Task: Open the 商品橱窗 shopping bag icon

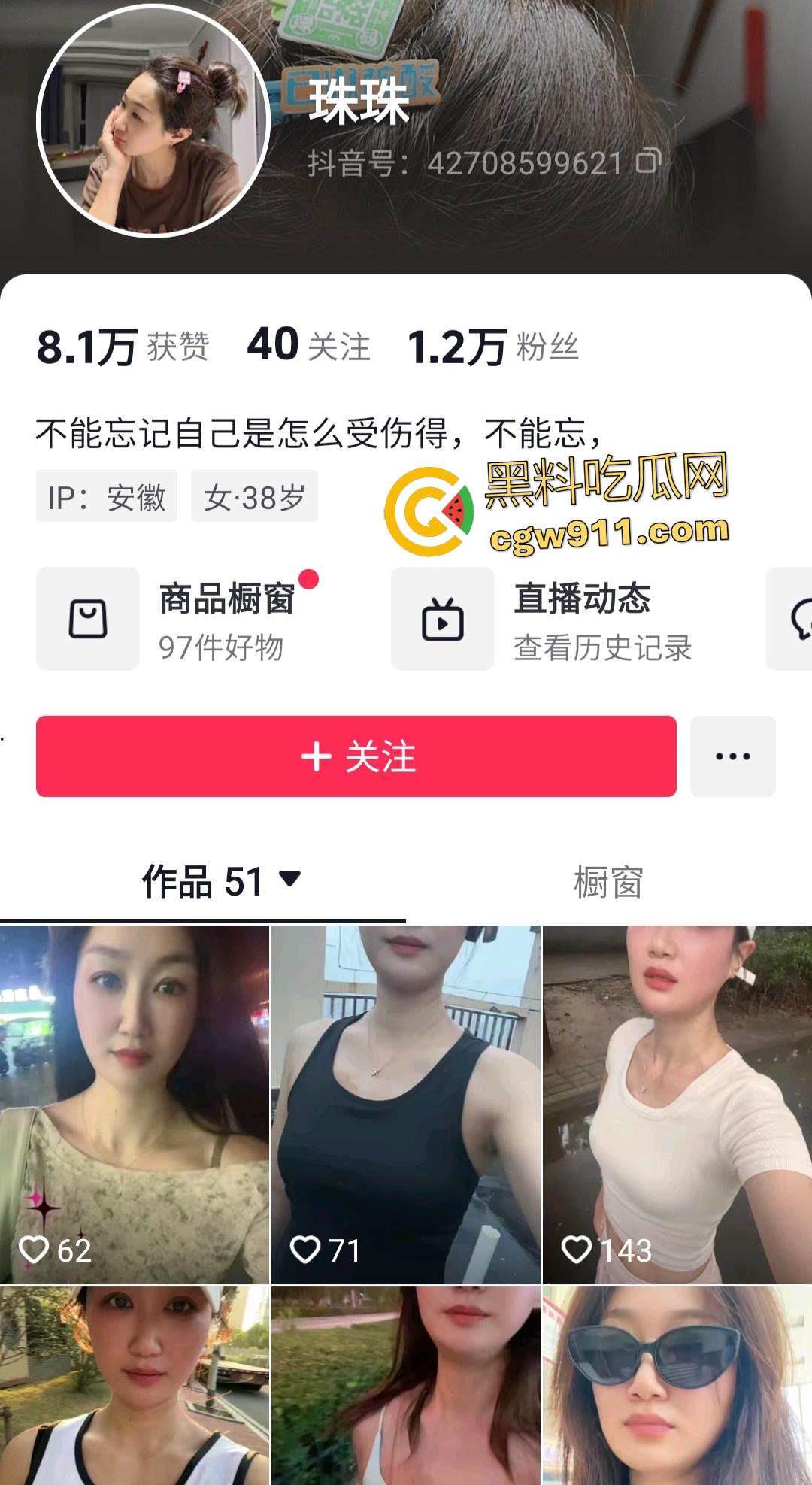Action: (x=87, y=618)
